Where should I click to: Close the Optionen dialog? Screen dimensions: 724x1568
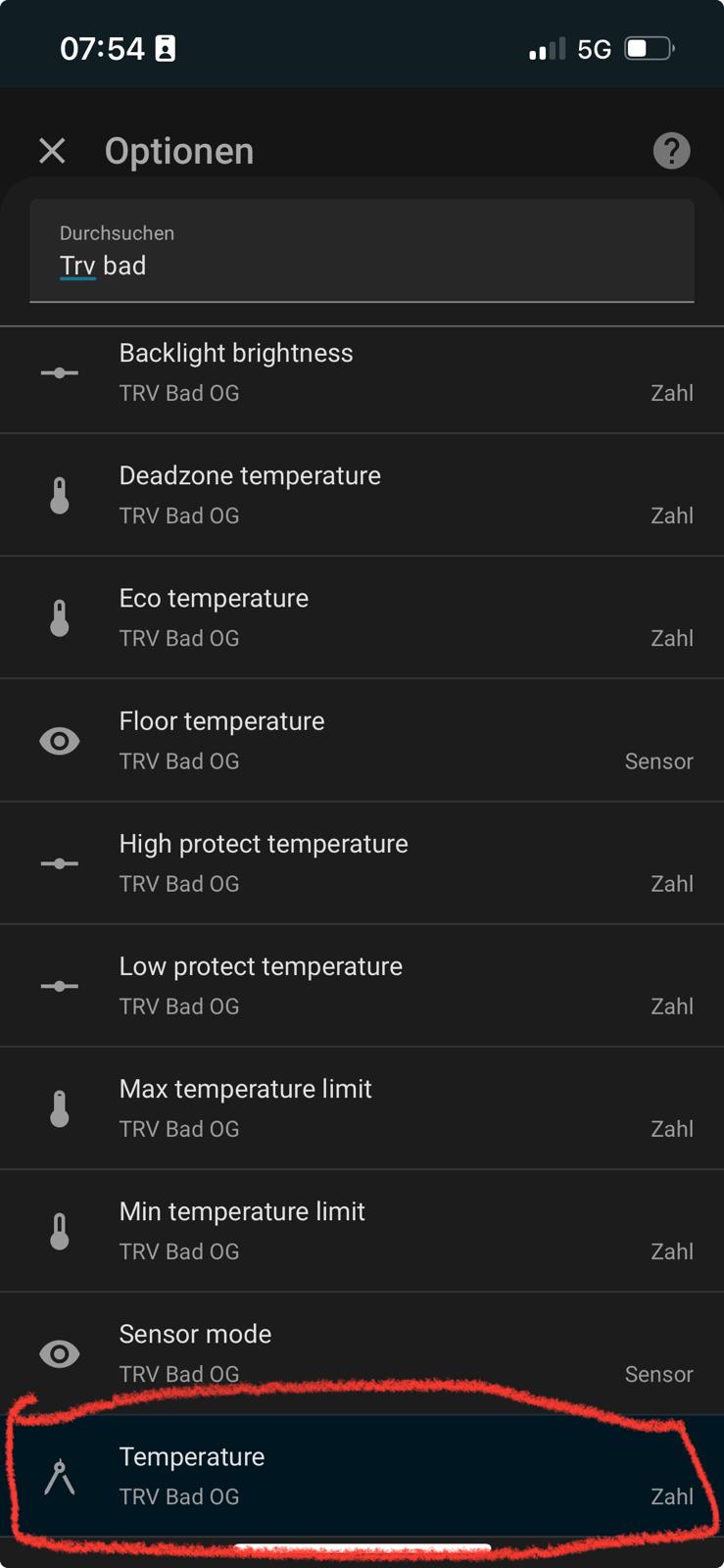coord(52,151)
